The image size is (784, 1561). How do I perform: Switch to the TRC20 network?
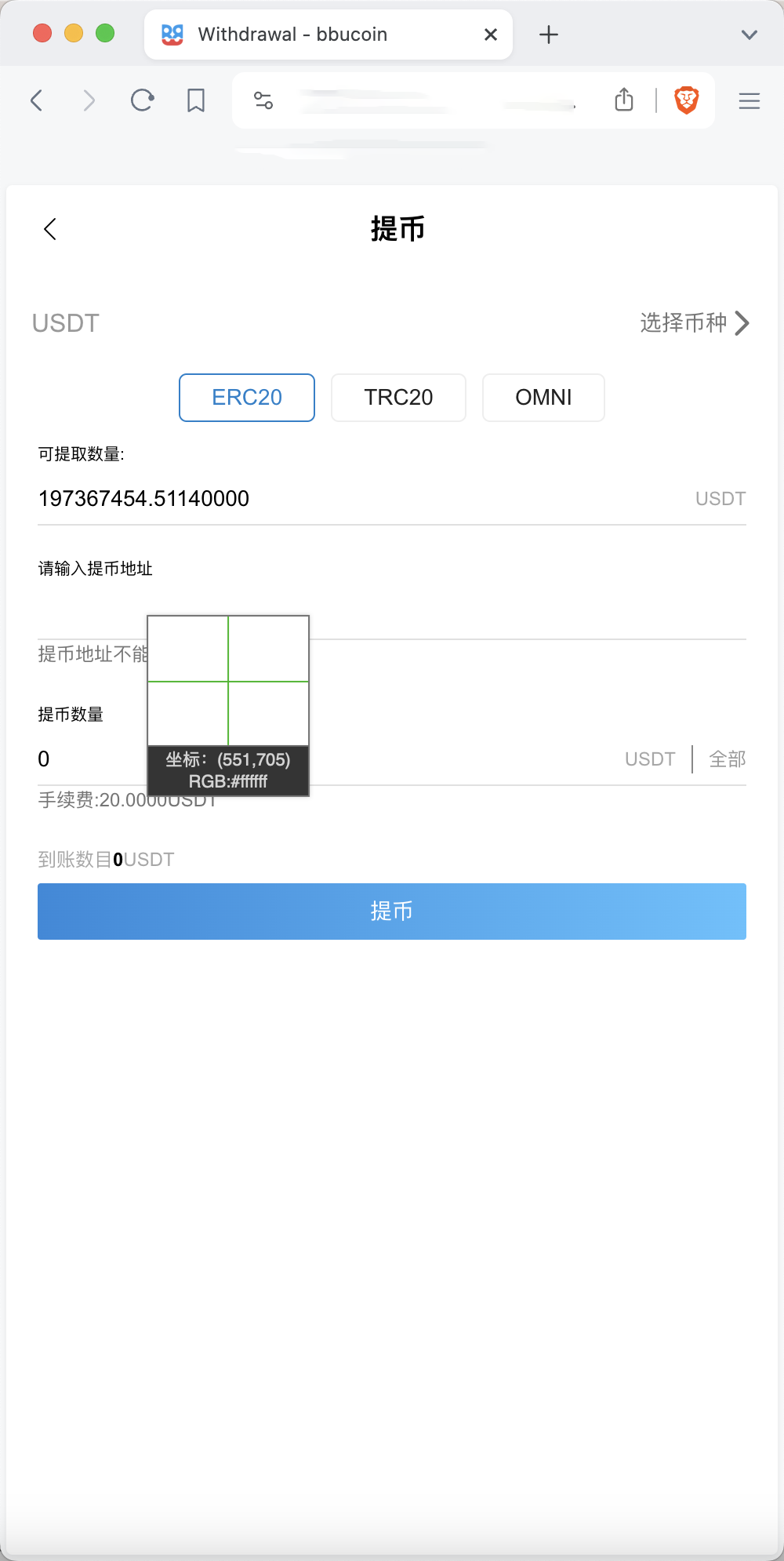pyautogui.click(x=398, y=398)
